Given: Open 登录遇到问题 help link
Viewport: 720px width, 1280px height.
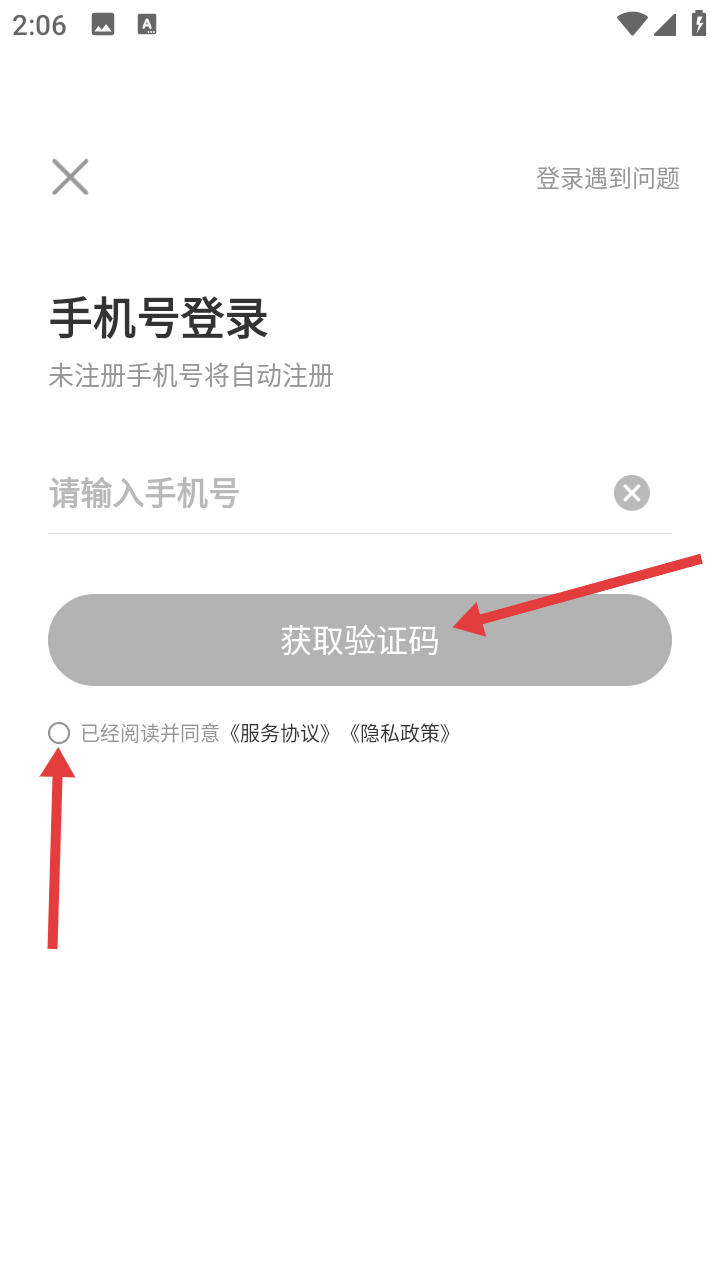Looking at the screenshot, I should pos(607,179).
